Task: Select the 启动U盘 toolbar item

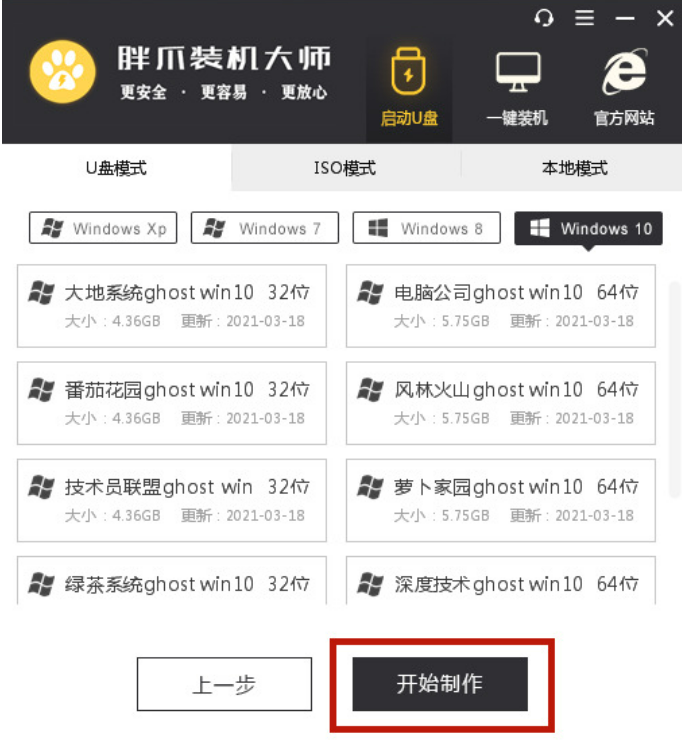Action: pos(409,88)
